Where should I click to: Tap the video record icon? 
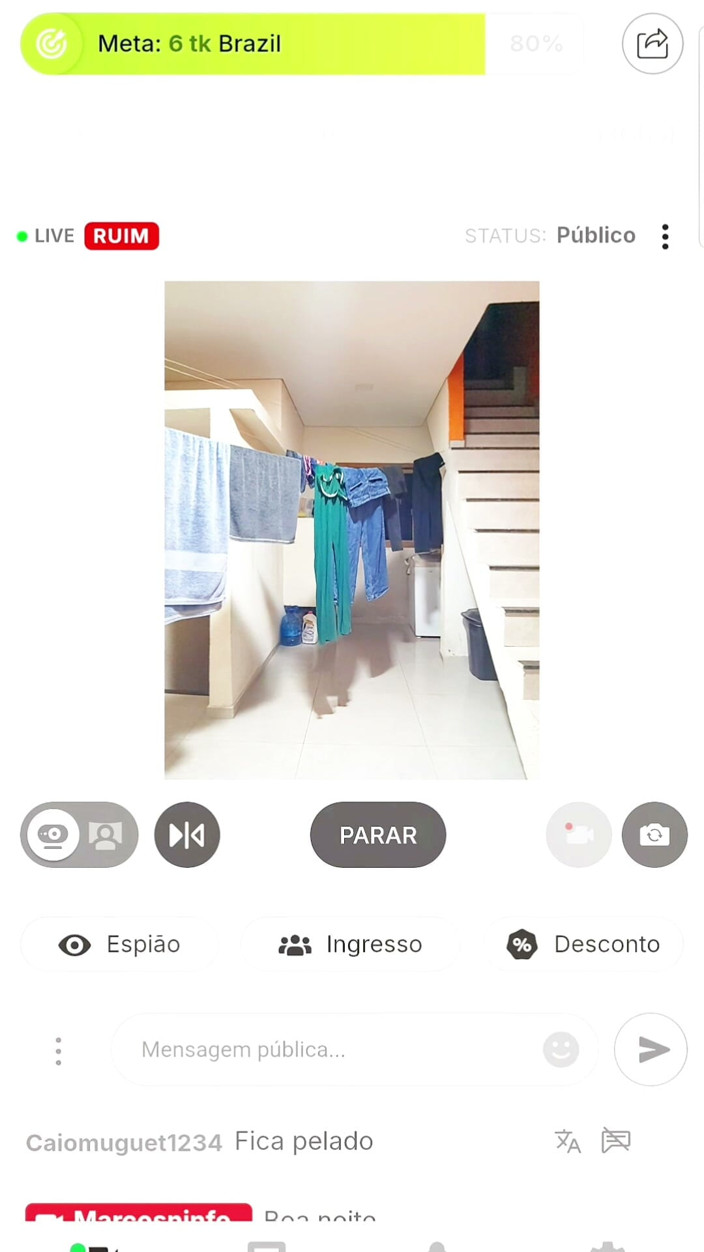click(x=578, y=834)
